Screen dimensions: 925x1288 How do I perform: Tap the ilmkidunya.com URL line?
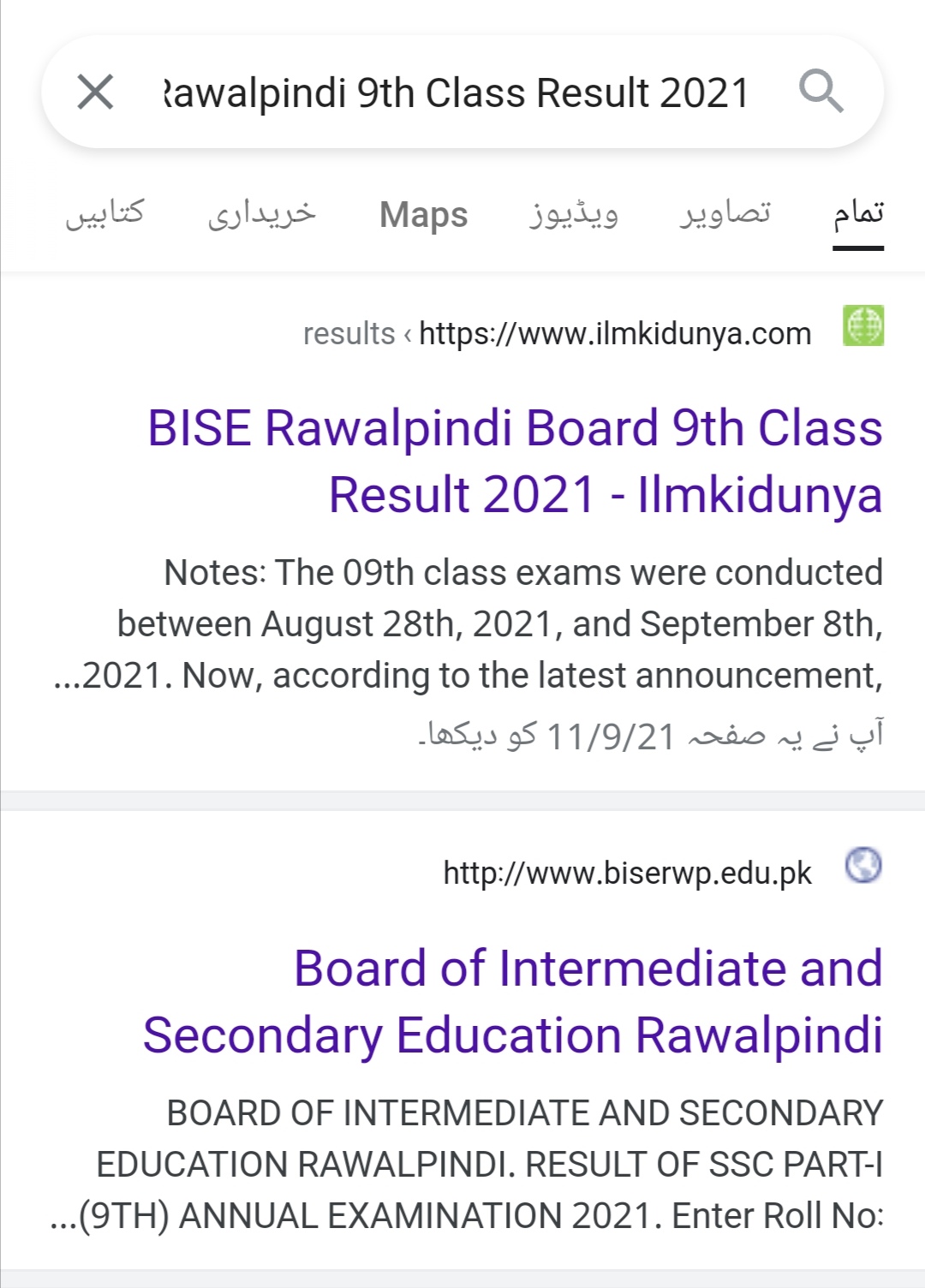[x=557, y=333]
